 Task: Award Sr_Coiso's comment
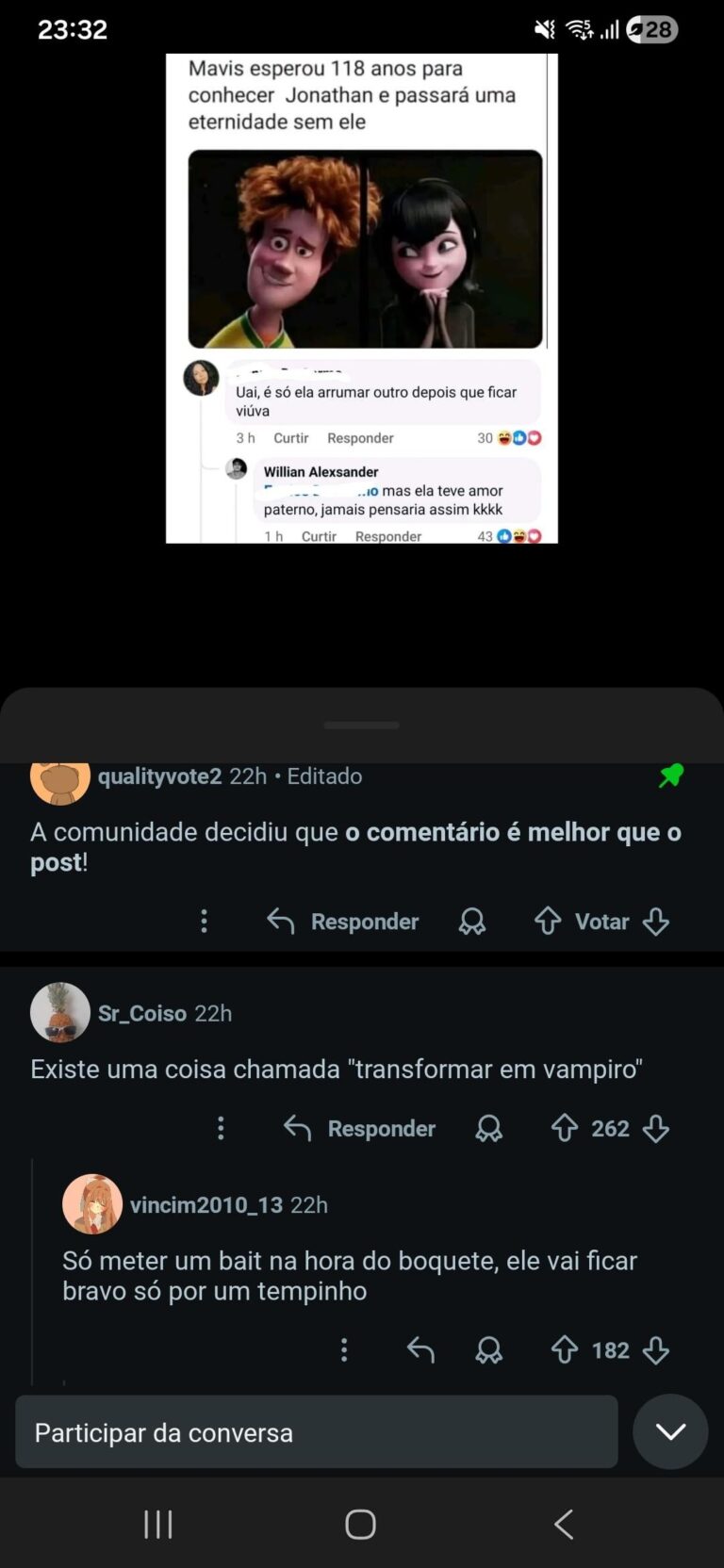(x=489, y=1128)
